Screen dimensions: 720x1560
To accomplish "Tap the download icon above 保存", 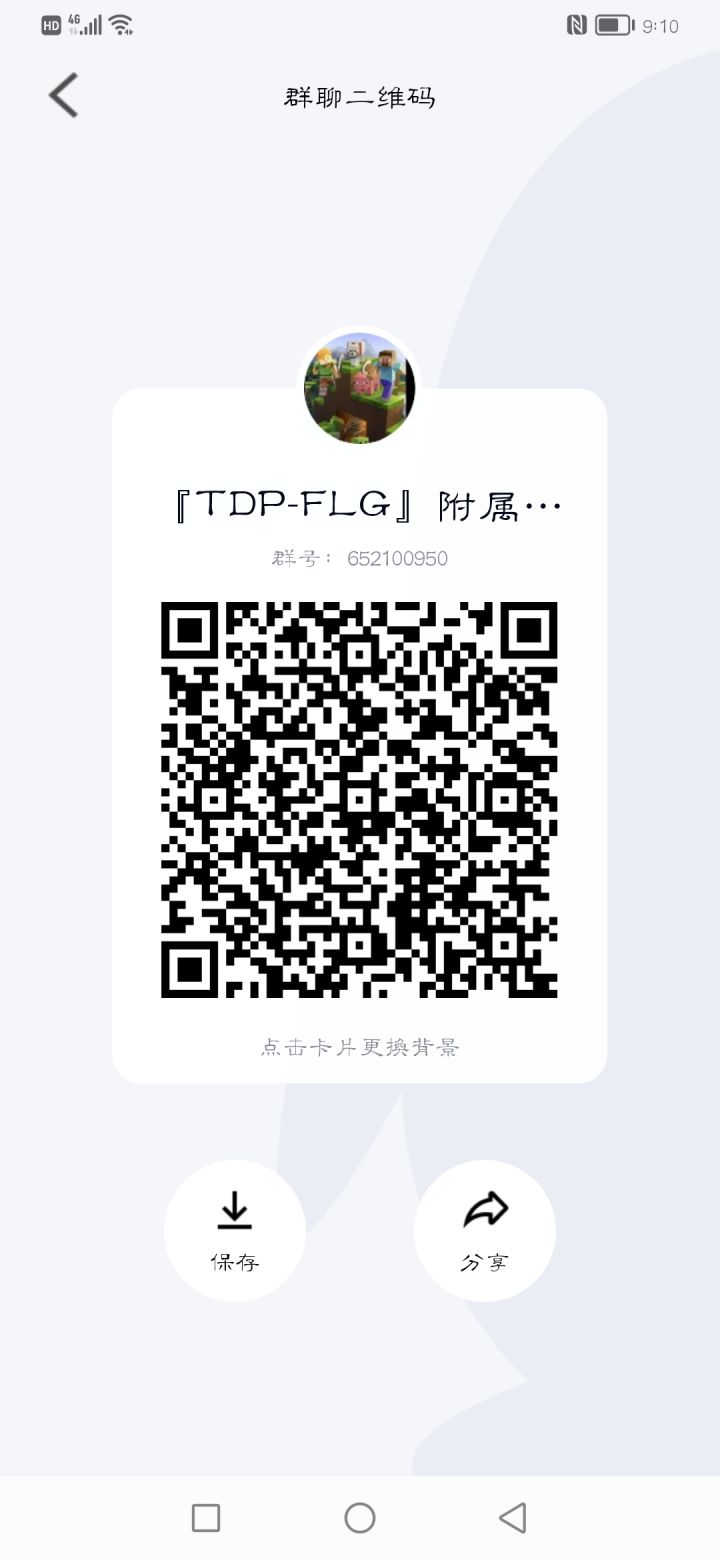I will point(234,1212).
